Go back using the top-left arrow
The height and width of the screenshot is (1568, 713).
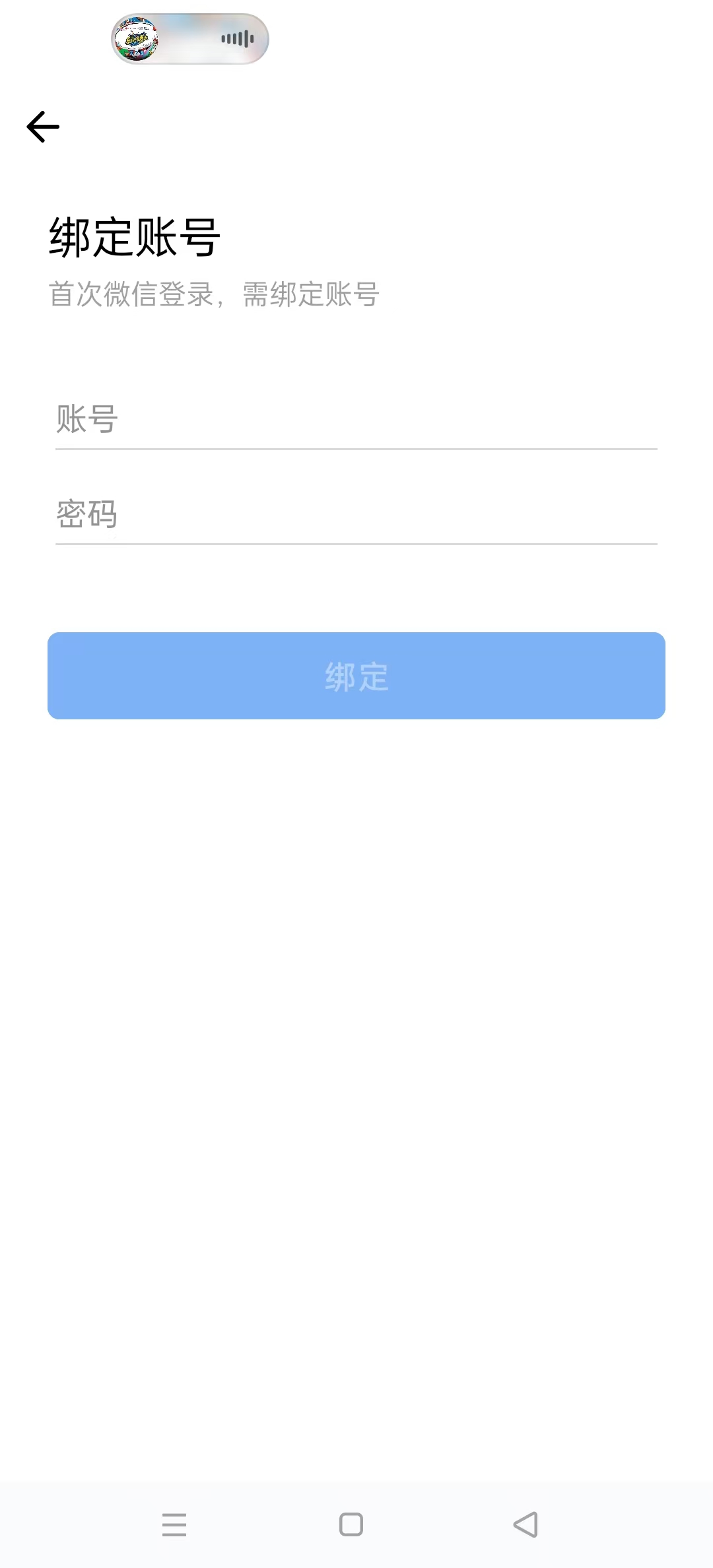(x=43, y=127)
